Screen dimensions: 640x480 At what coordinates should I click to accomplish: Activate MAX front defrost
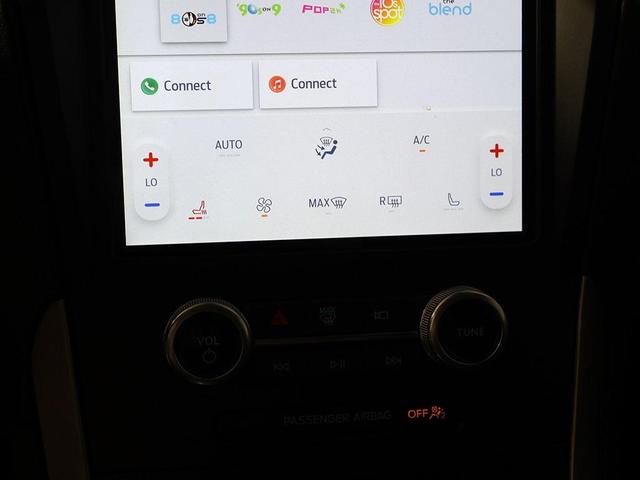(327, 203)
